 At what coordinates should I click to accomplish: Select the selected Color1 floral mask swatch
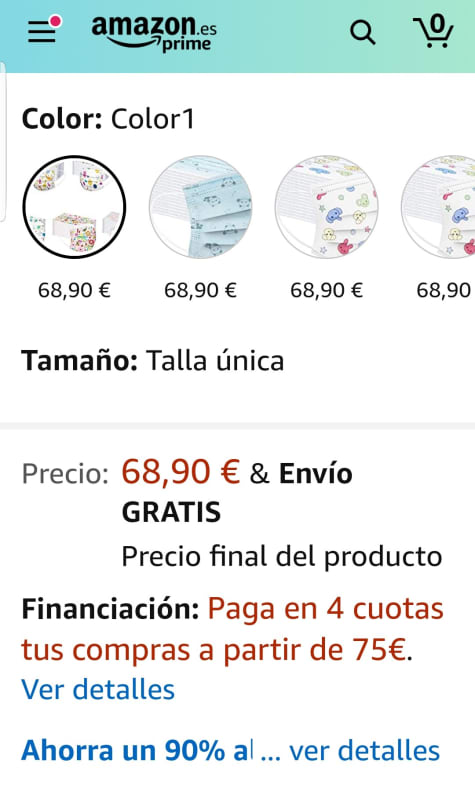tap(74, 207)
